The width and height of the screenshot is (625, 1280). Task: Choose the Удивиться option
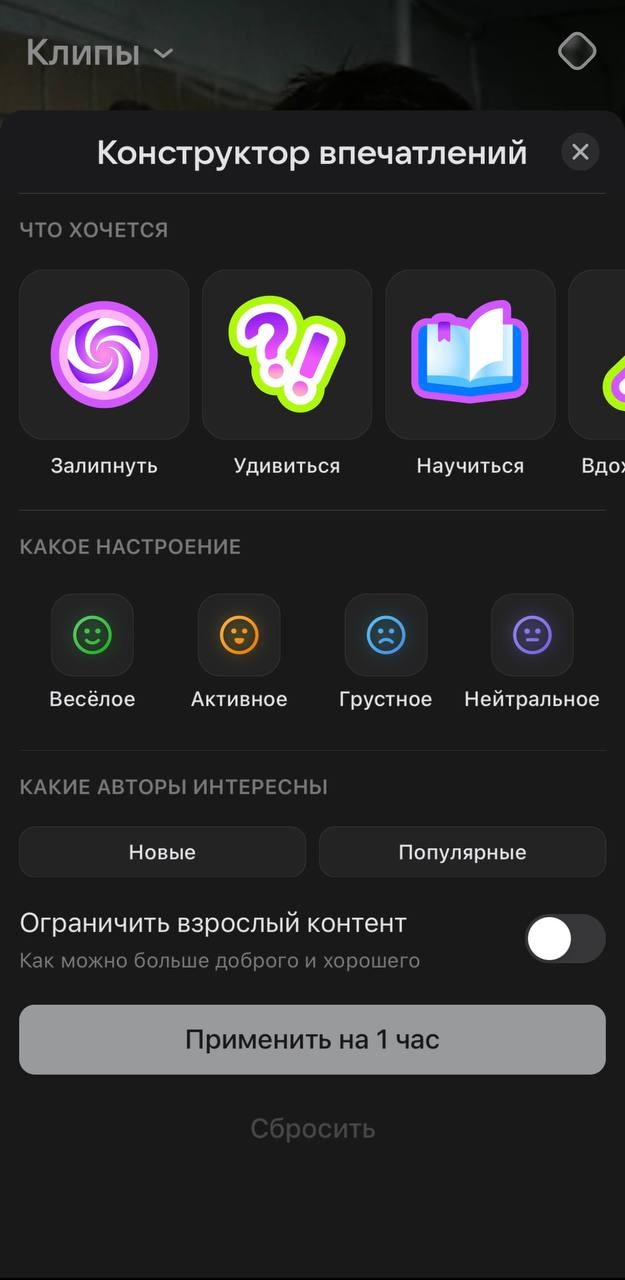point(287,355)
